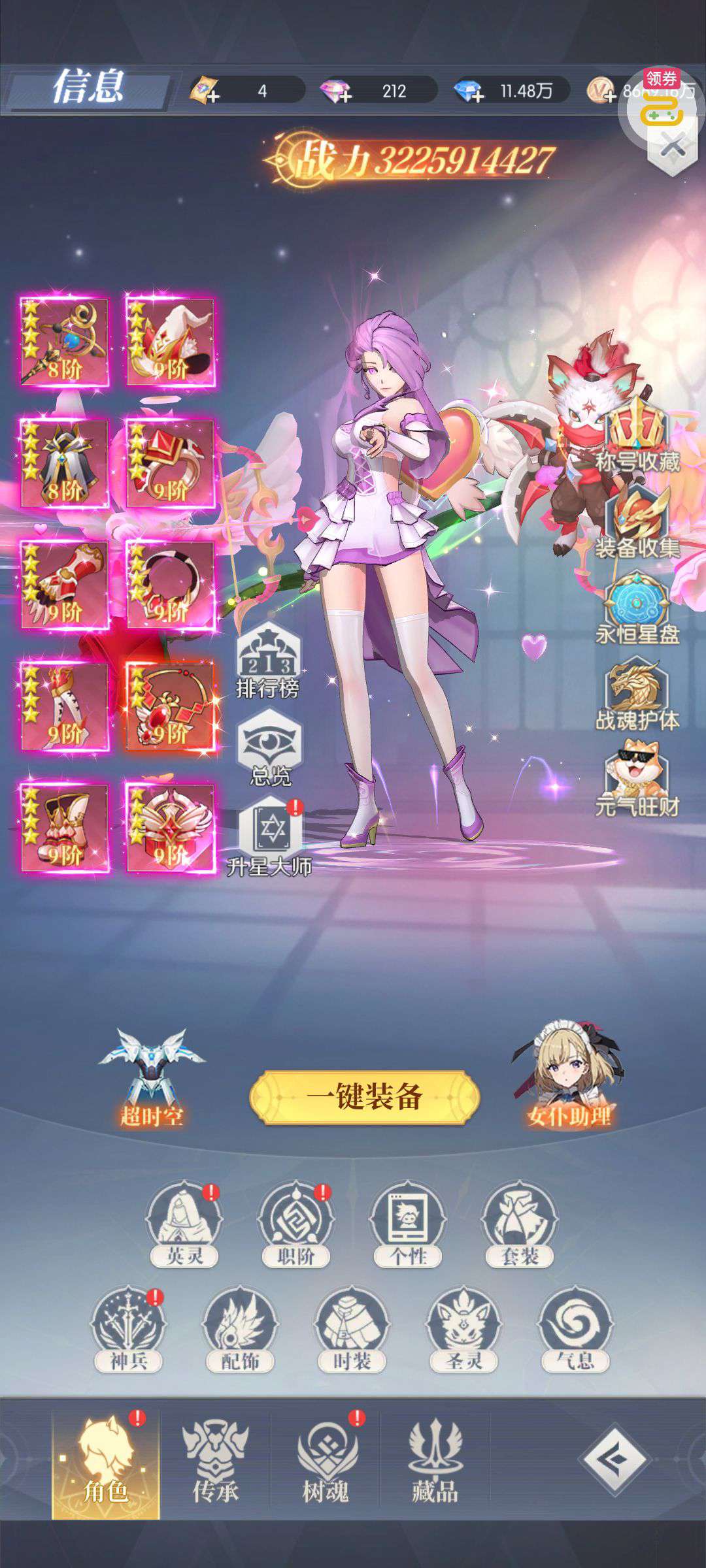Switch to the 树魂 tab
Image resolution: width=706 pixels, height=1568 pixels.
pos(326,1465)
